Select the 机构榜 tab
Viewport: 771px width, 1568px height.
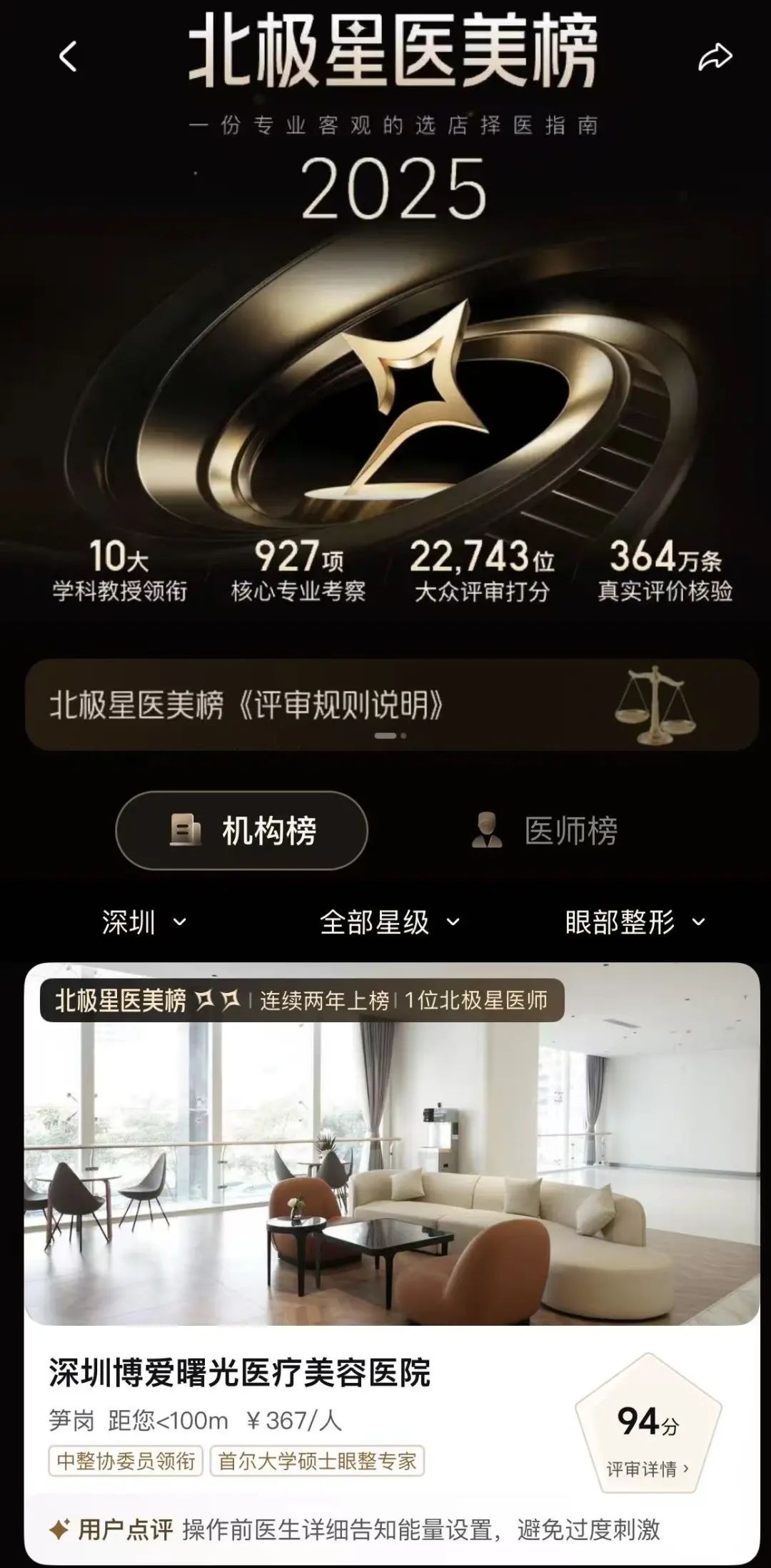(242, 831)
